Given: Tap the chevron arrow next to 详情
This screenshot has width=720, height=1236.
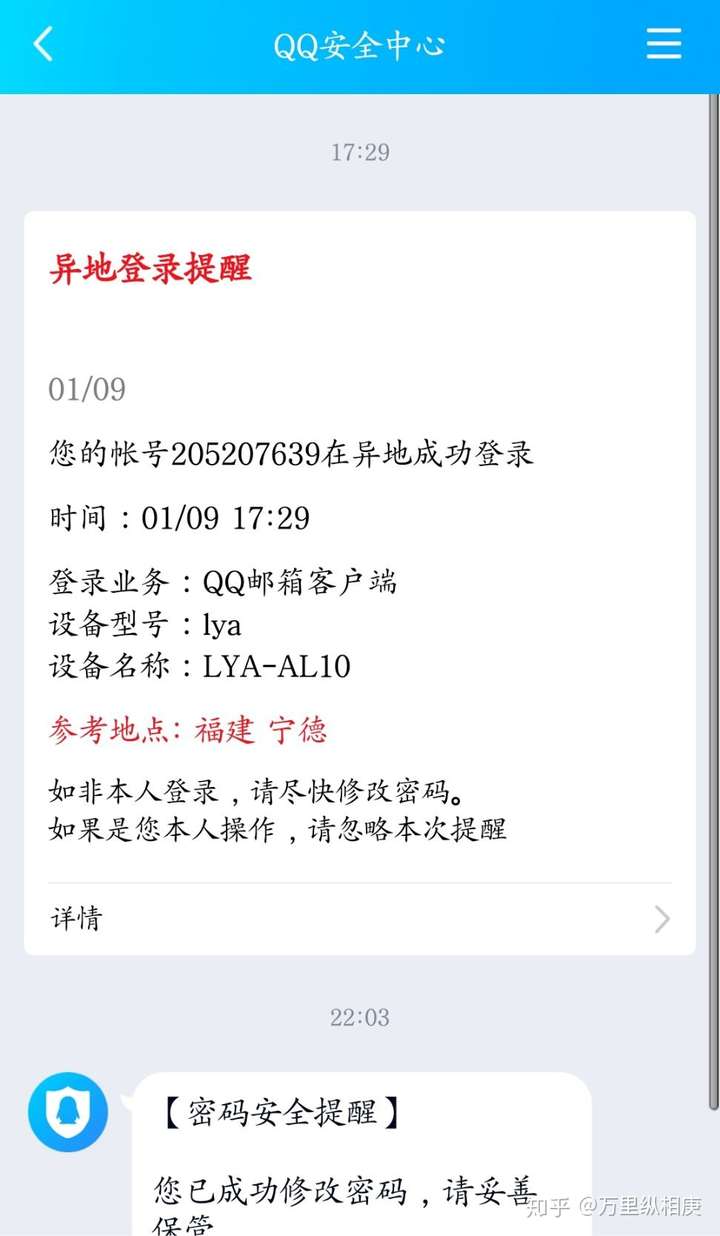Looking at the screenshot, I should [x=660, y=918].
